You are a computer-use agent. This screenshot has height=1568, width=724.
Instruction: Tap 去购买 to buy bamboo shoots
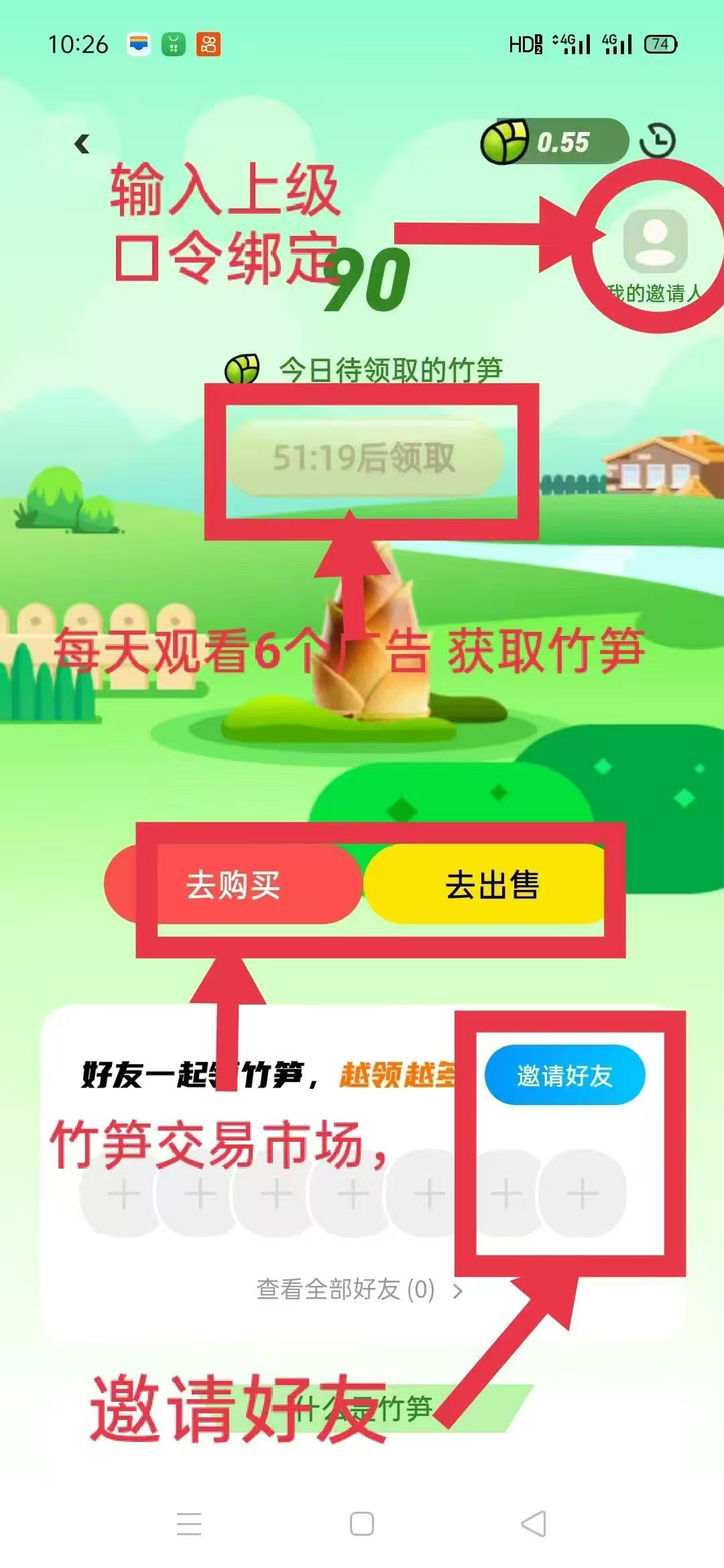[233, 885]
